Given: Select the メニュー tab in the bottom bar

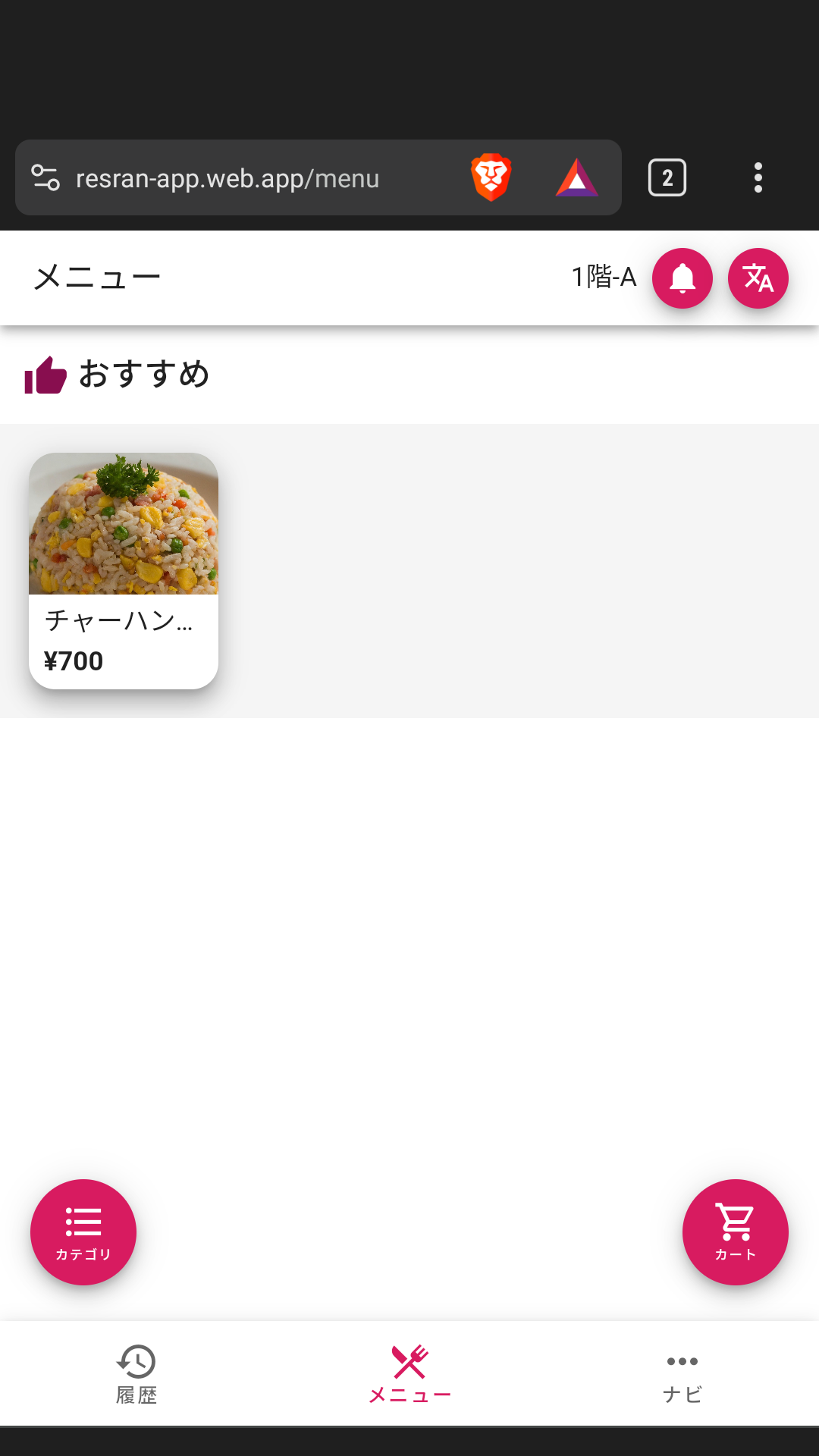Looking at the screenshot, I should coord(409,1373).
